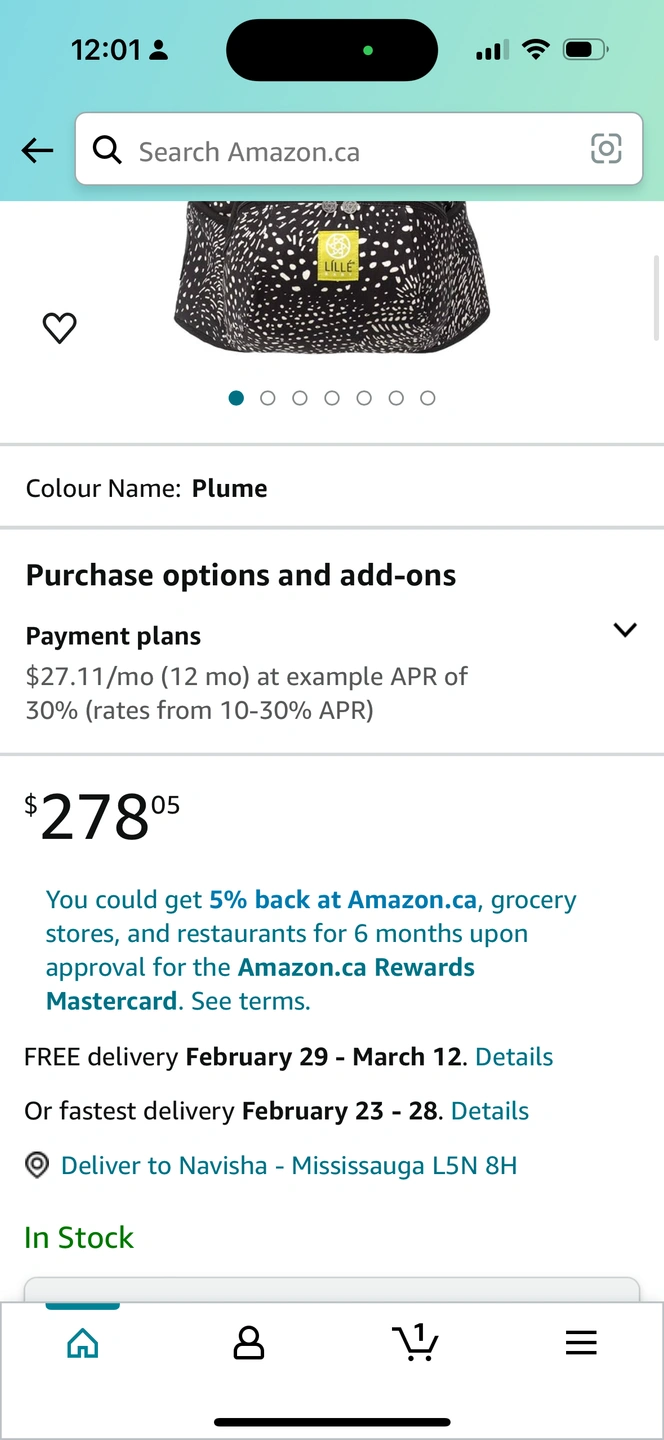View the product image of the carrier

[332, 280]
